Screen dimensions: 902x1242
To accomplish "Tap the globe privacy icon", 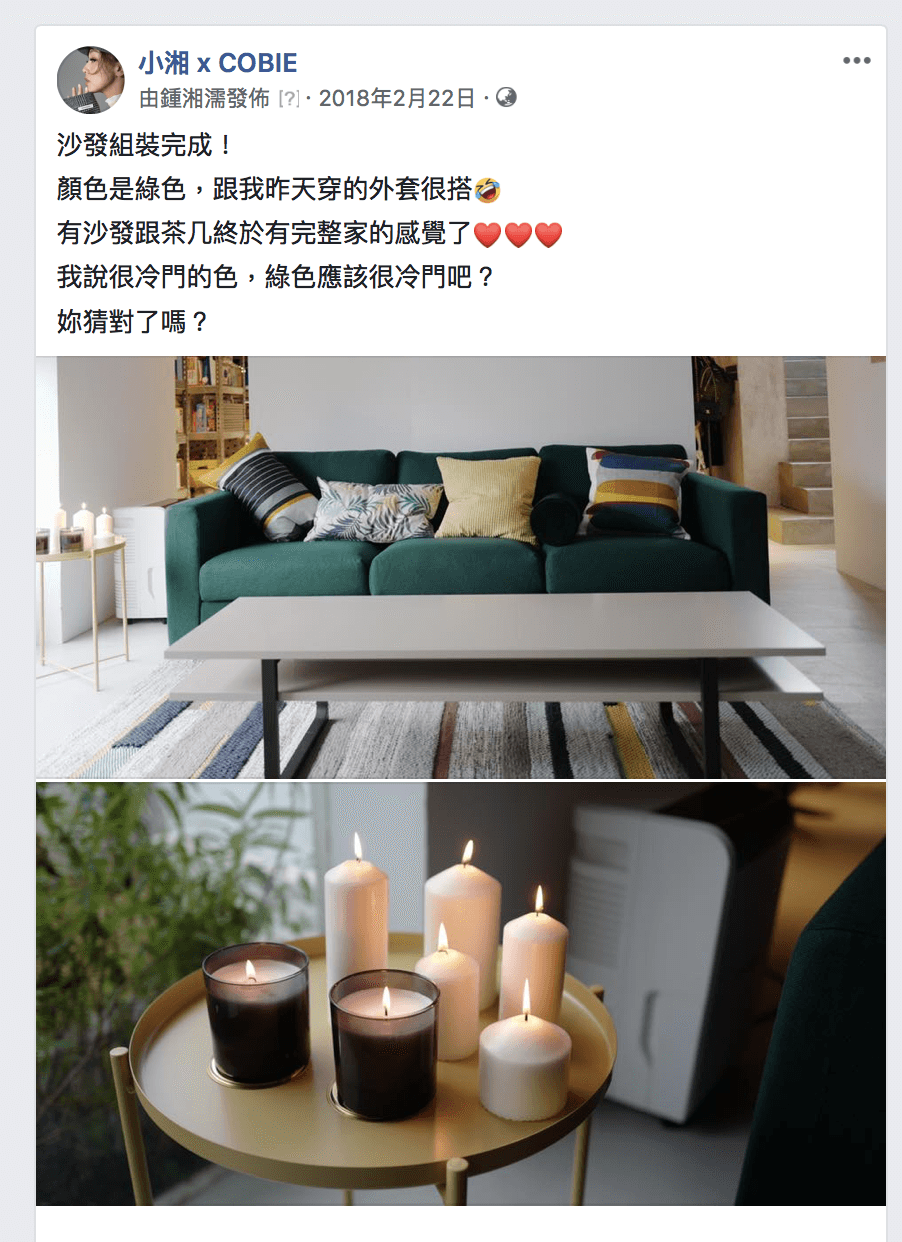I will [x=507, y=97].
